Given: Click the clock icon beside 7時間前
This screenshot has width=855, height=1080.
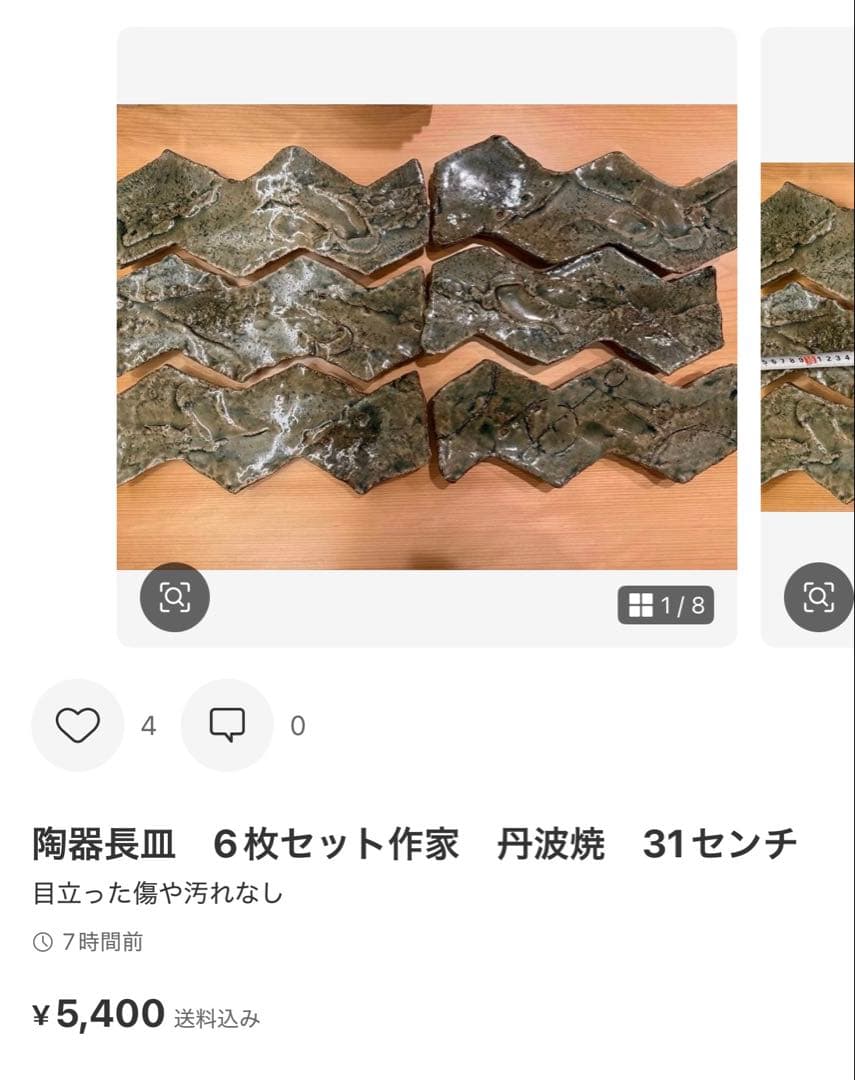Looking at the screenshot, I should [x=41, y=940].
